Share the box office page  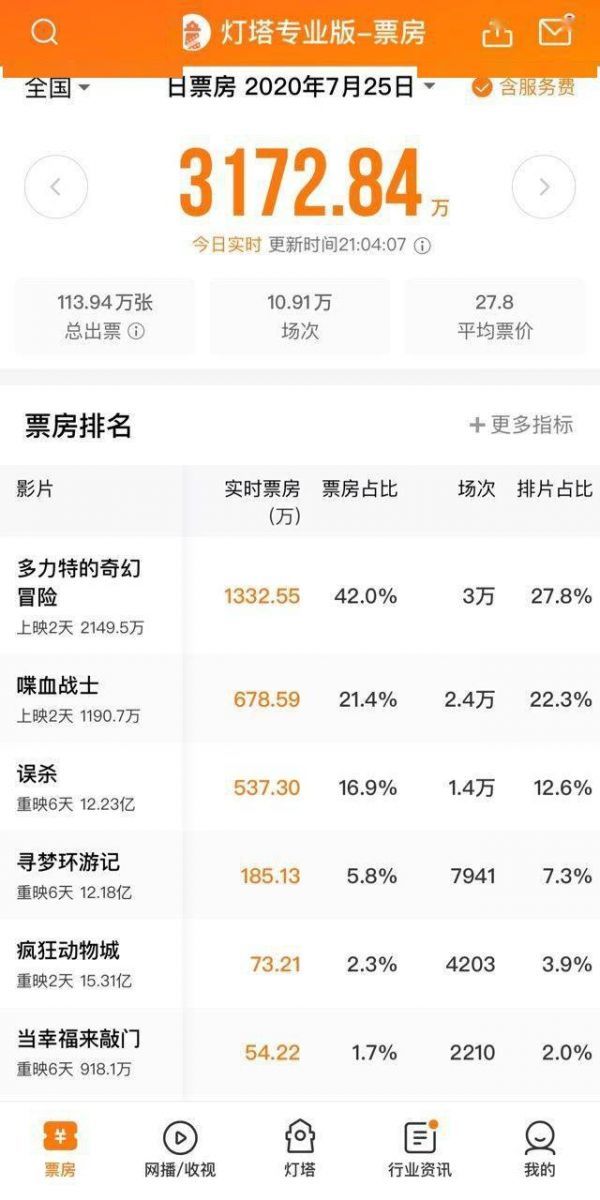tap(497, 33)
